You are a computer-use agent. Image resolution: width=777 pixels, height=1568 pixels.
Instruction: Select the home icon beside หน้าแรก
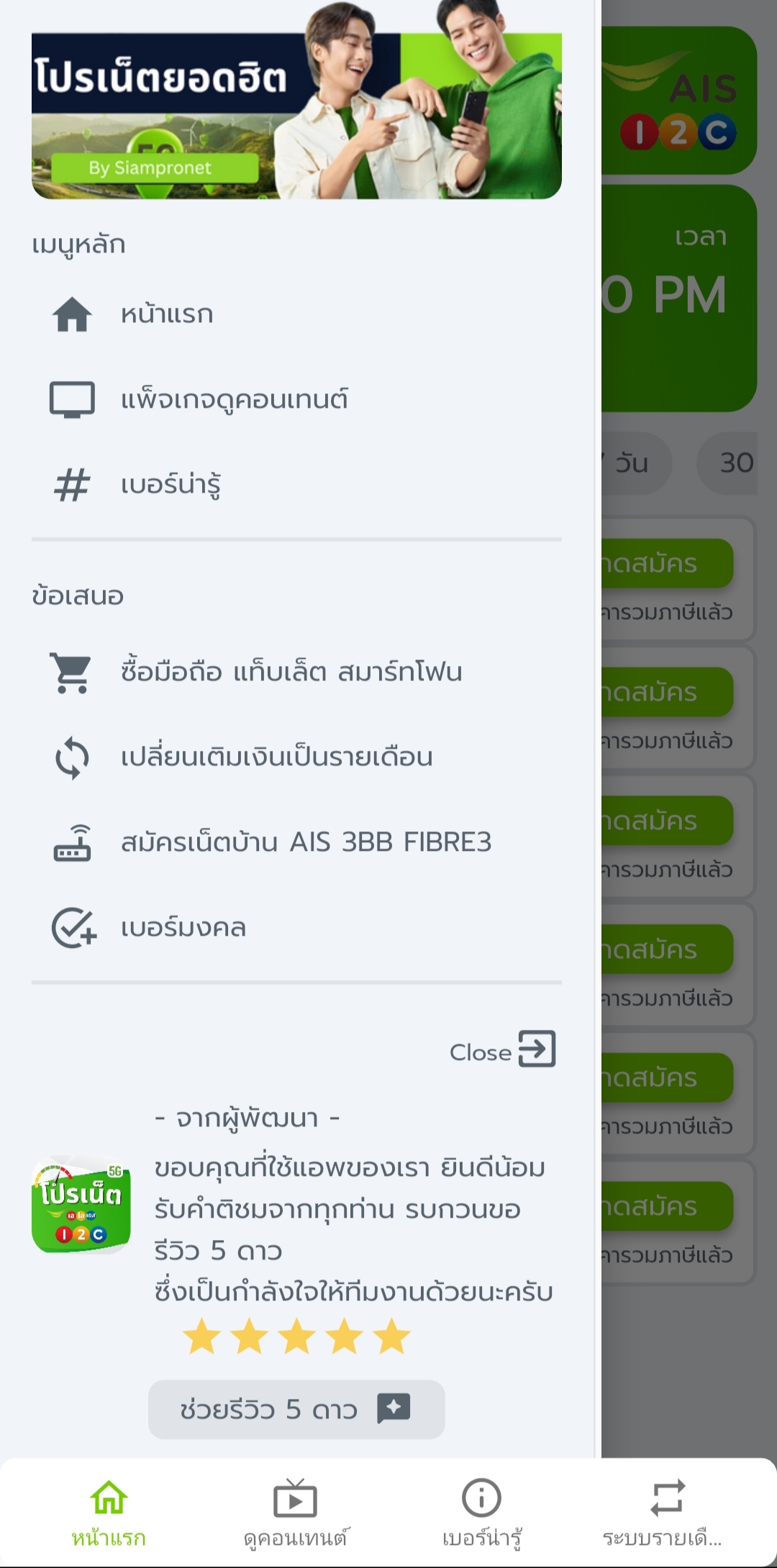pyautogui.click(x=71, y=314)
